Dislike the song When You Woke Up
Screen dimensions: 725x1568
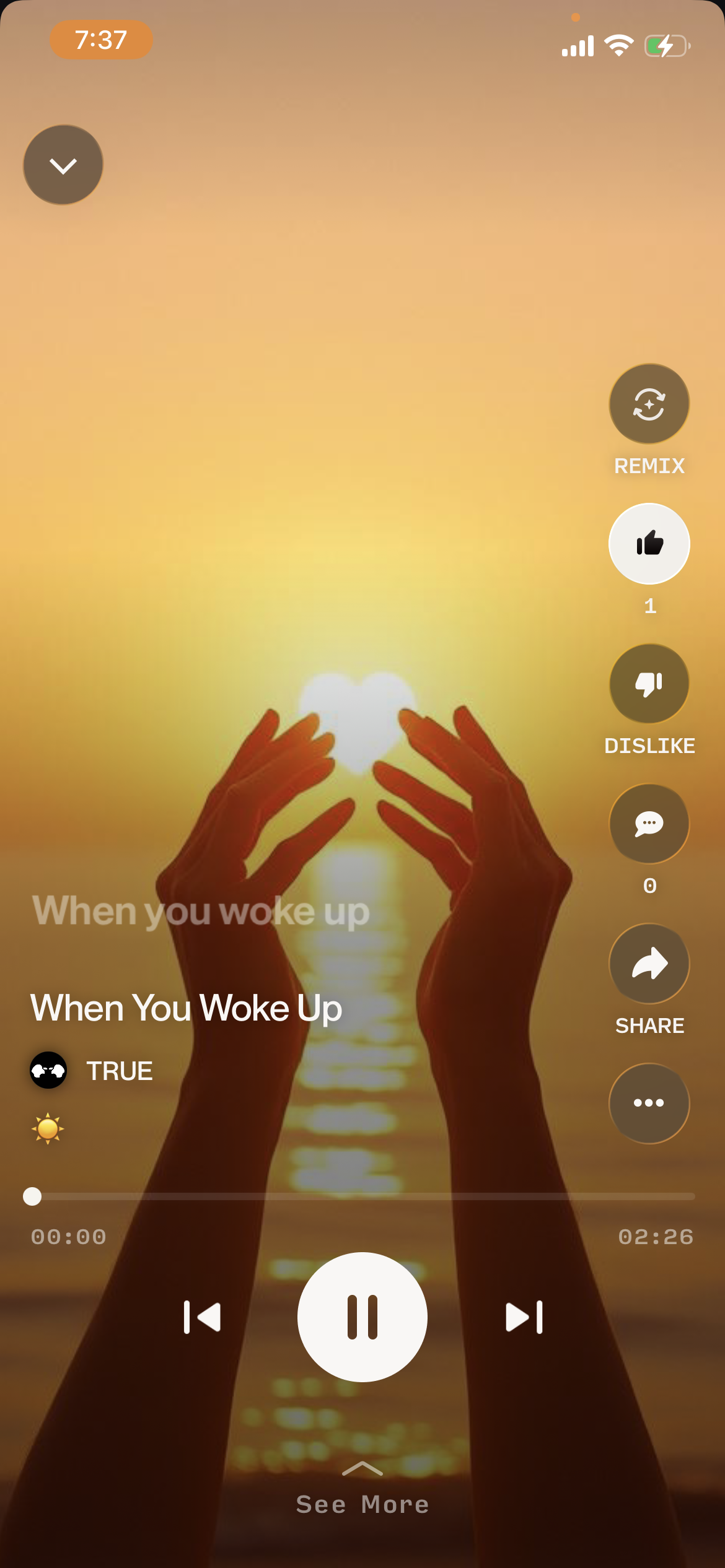click(649, 683)
